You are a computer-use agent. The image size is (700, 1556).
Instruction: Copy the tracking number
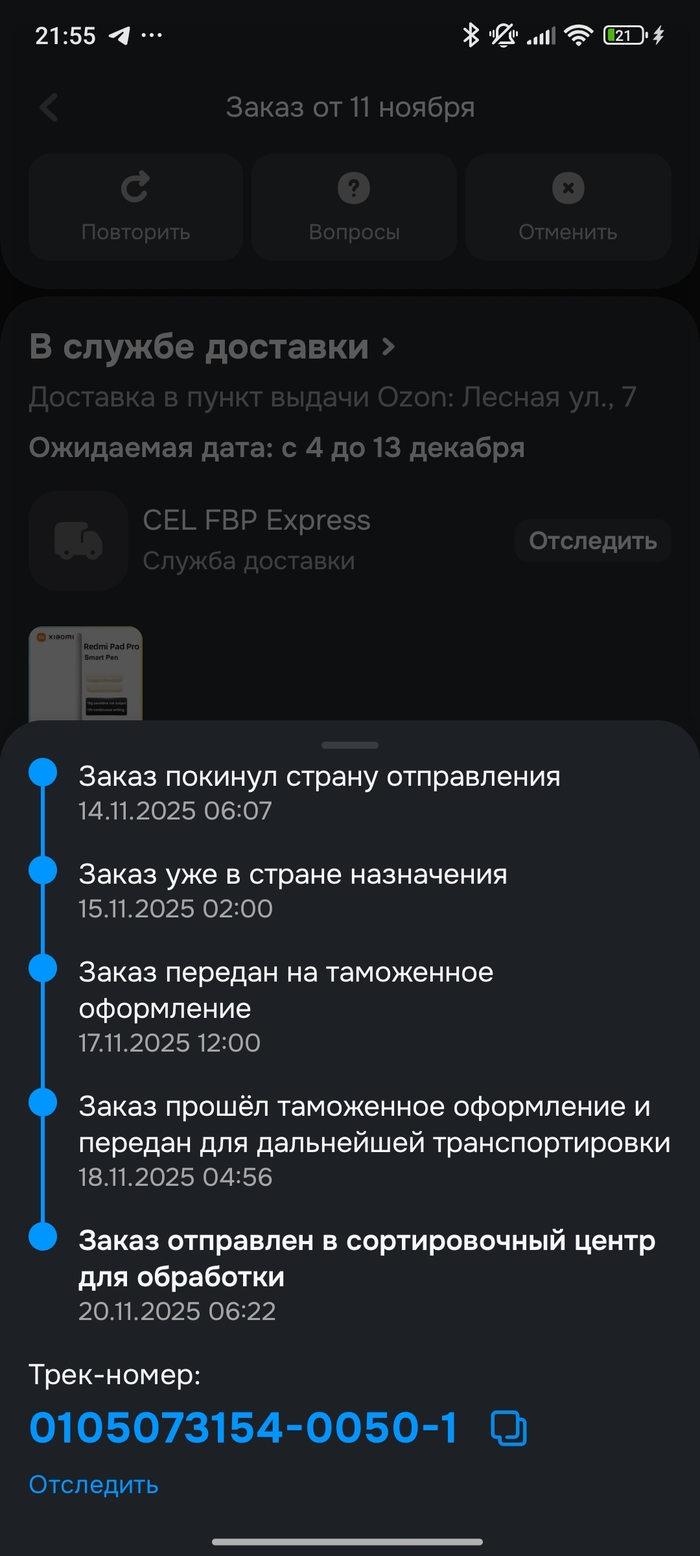(x=509, y=1428)
